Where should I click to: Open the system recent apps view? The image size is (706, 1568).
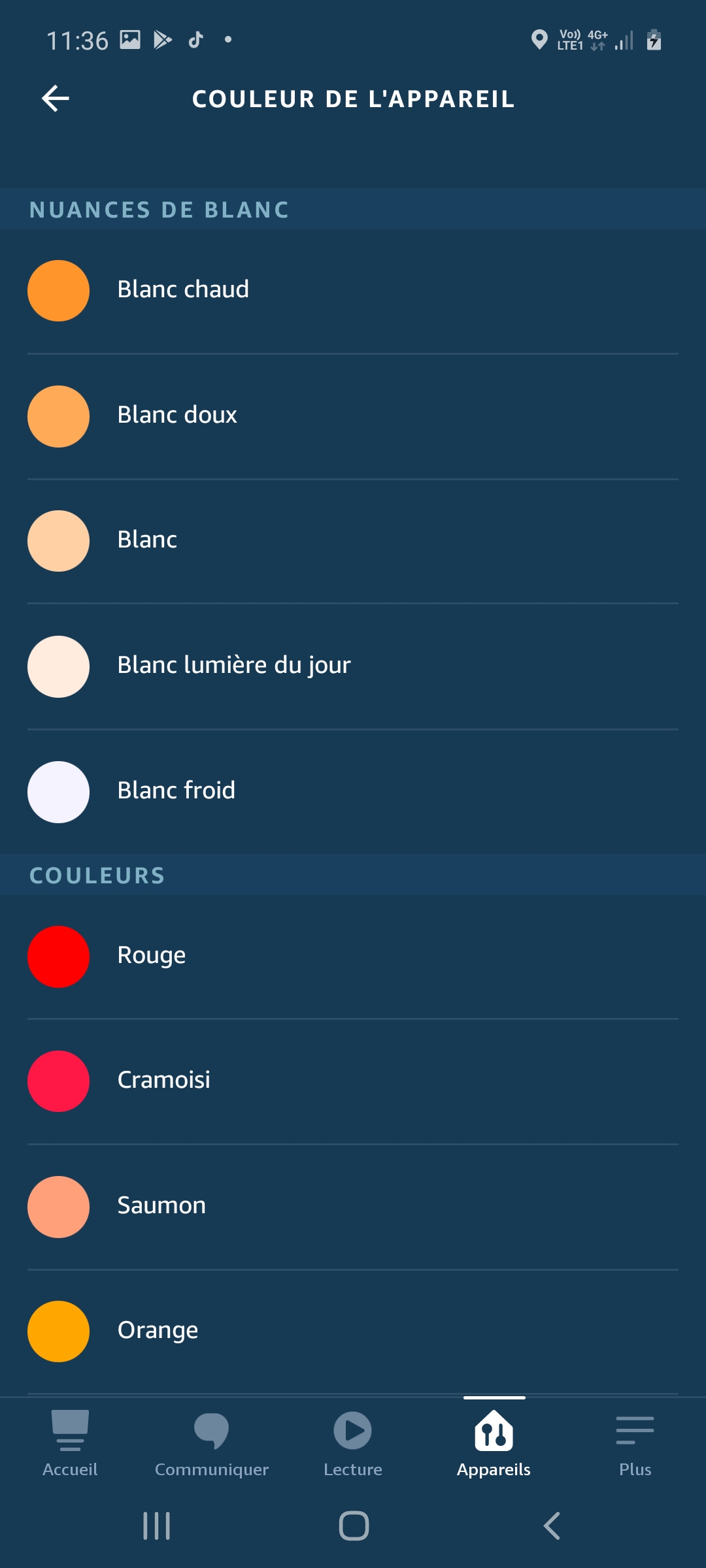(x=157, y=1526)
